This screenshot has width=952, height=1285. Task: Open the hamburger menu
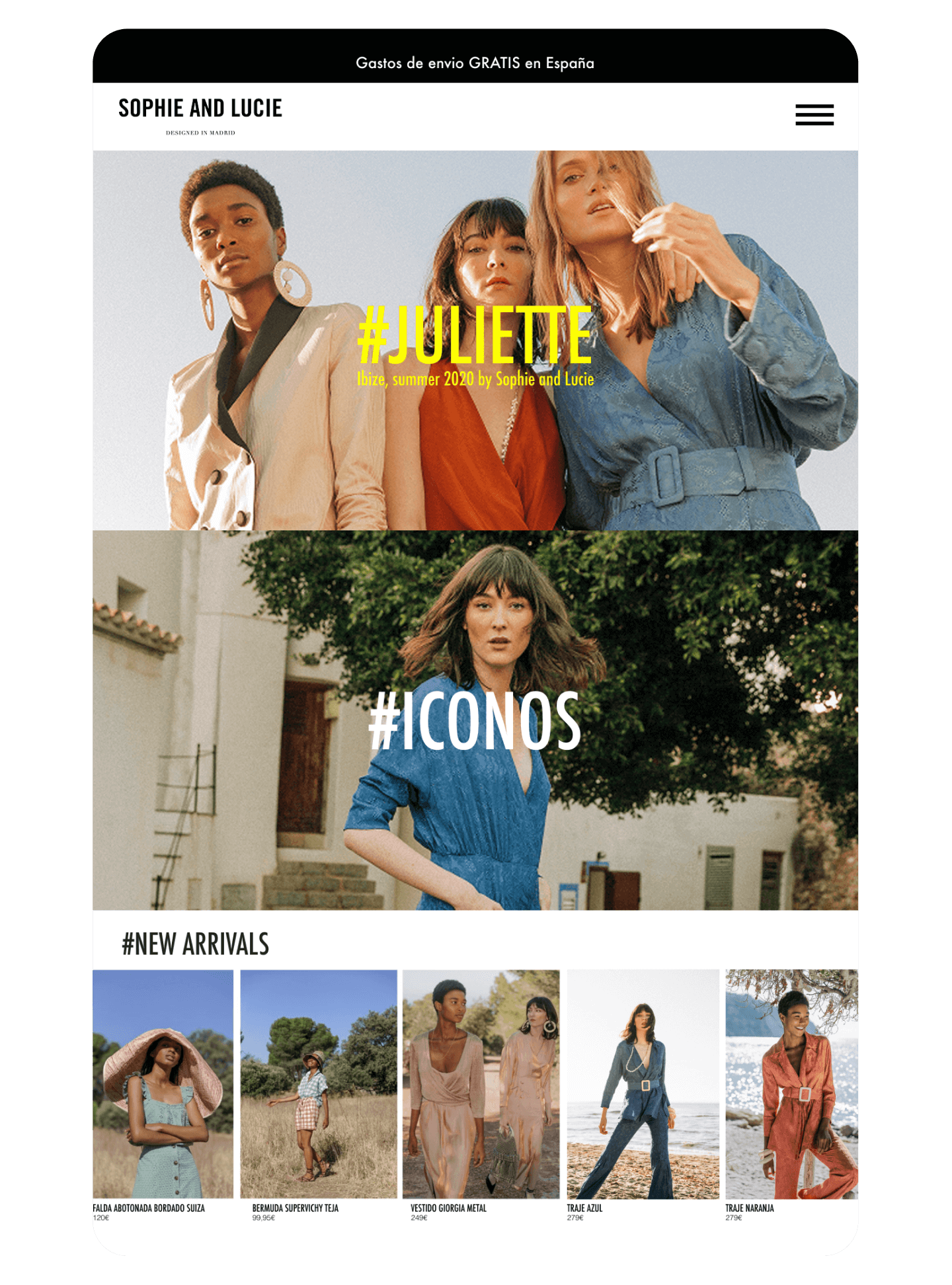coord(814,115)
